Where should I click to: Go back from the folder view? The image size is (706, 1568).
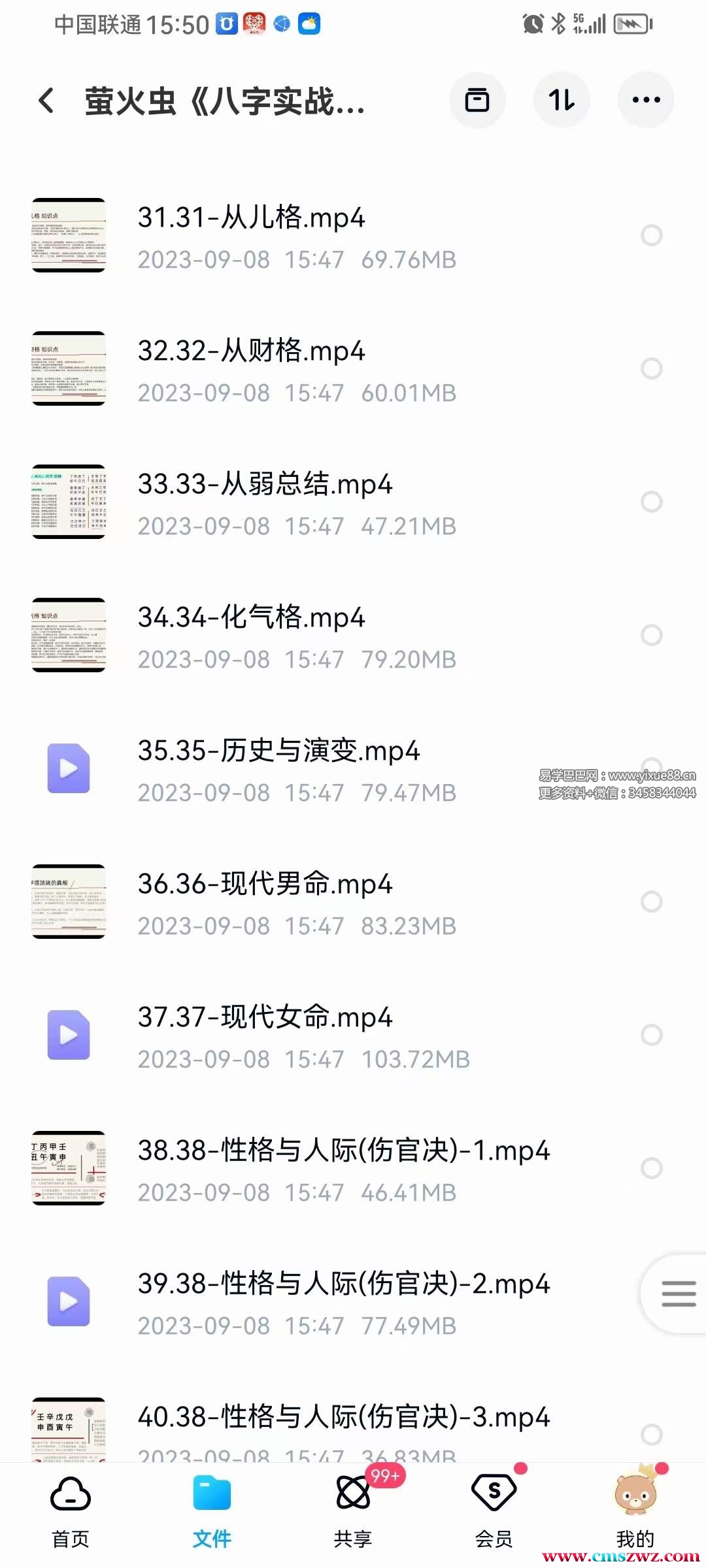click(x=46, y=101)
